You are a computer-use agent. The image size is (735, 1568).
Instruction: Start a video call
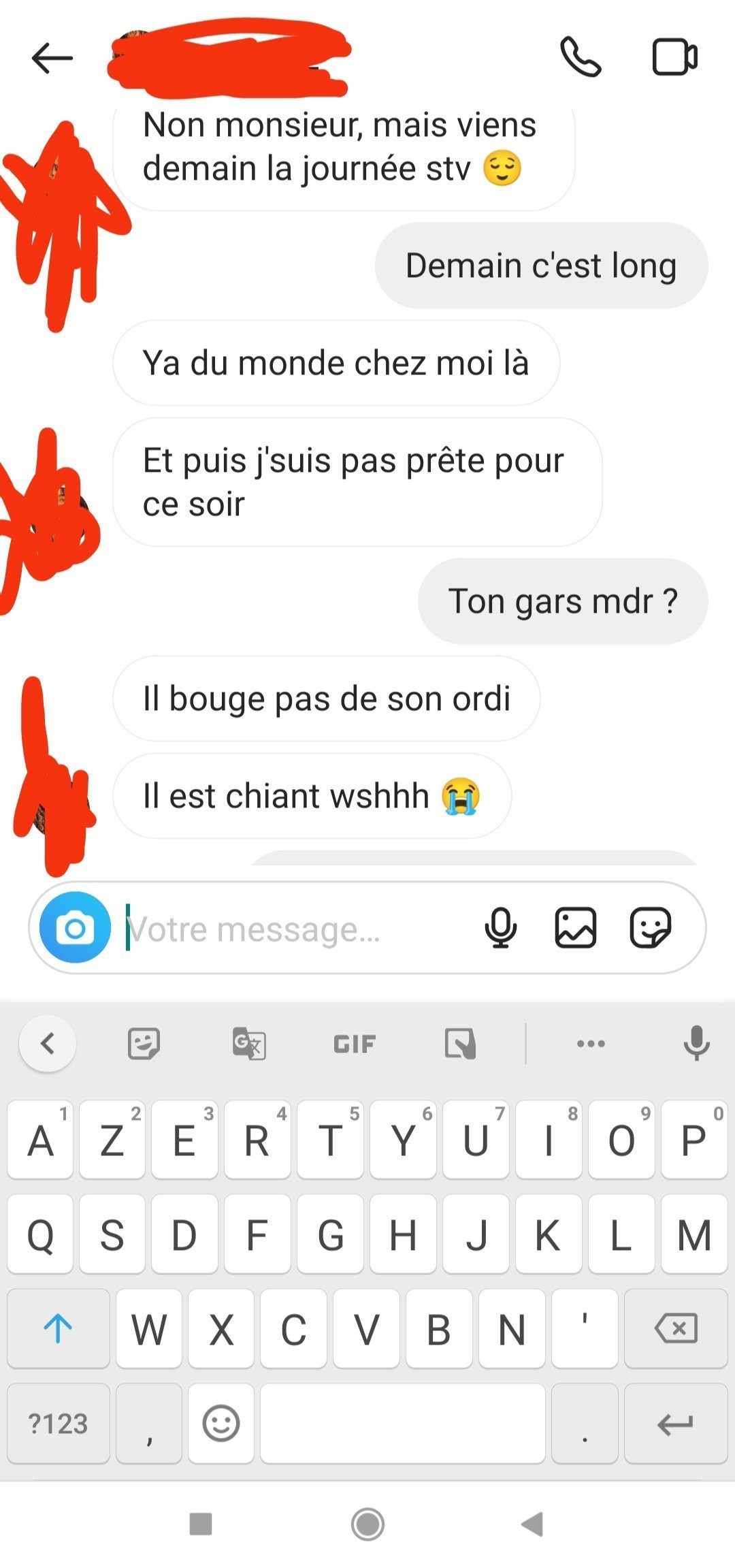(674, 58)
